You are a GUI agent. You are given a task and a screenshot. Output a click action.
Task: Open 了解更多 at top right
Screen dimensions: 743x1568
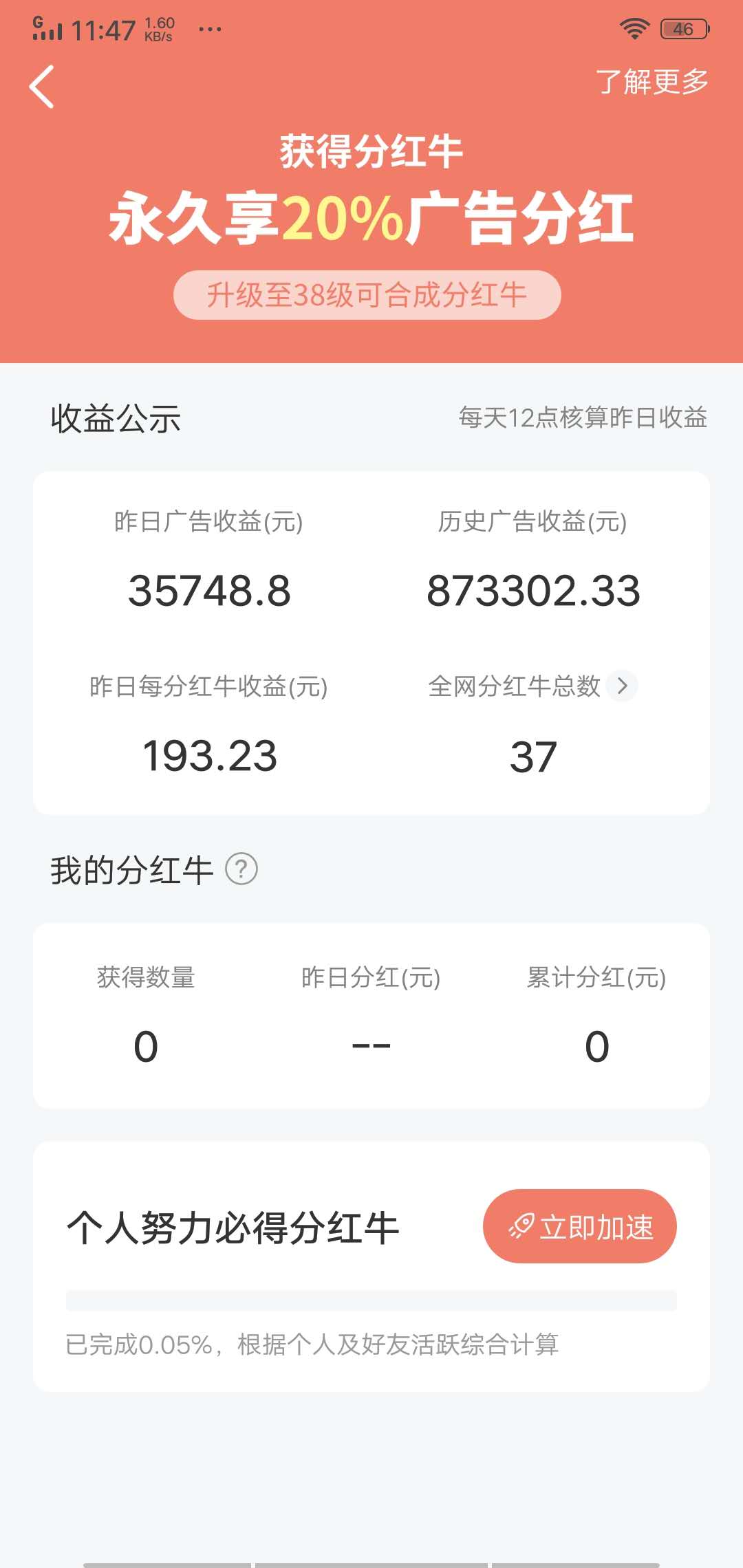[652, 83]
